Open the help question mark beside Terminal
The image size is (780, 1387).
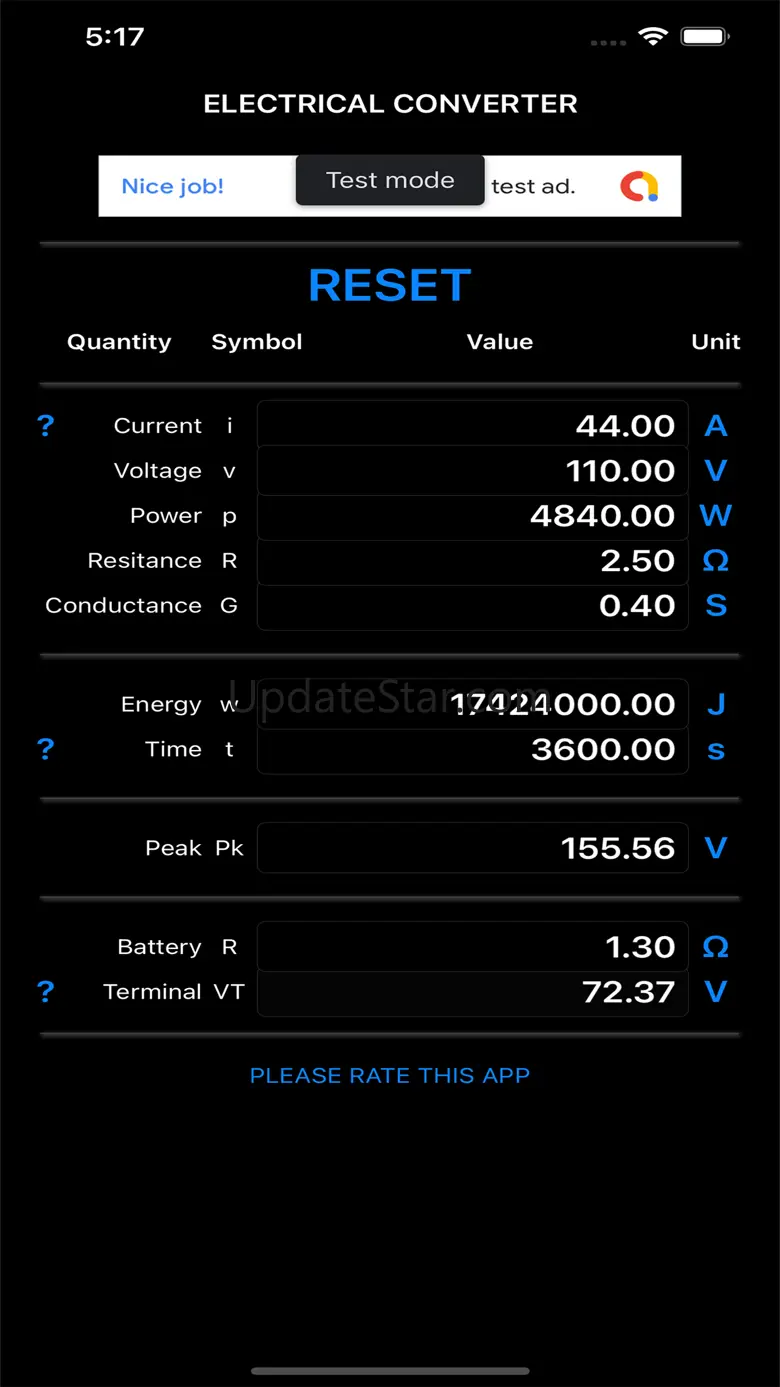(45, 992)
